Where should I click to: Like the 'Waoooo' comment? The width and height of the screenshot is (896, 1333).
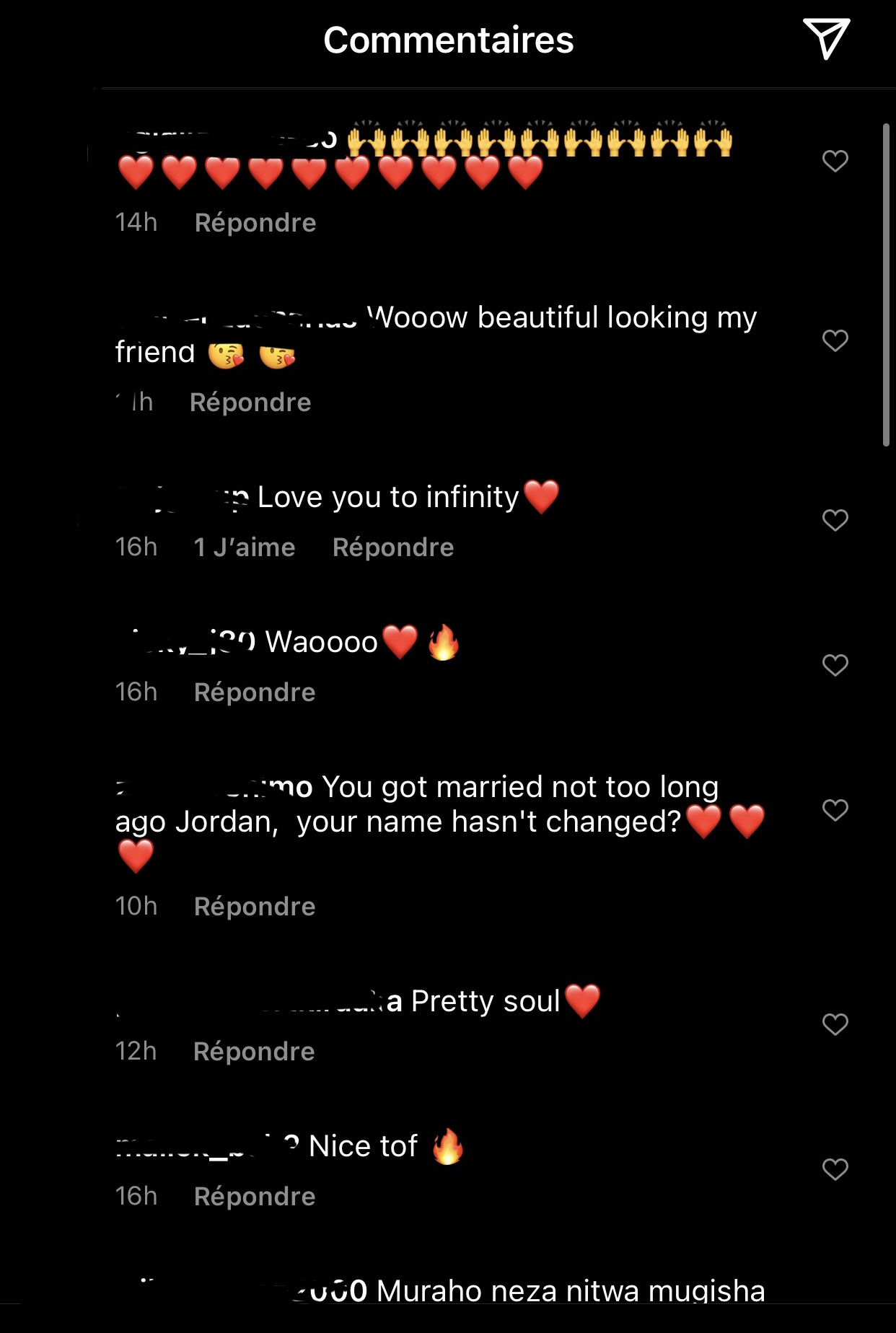[x=835, y=664]
